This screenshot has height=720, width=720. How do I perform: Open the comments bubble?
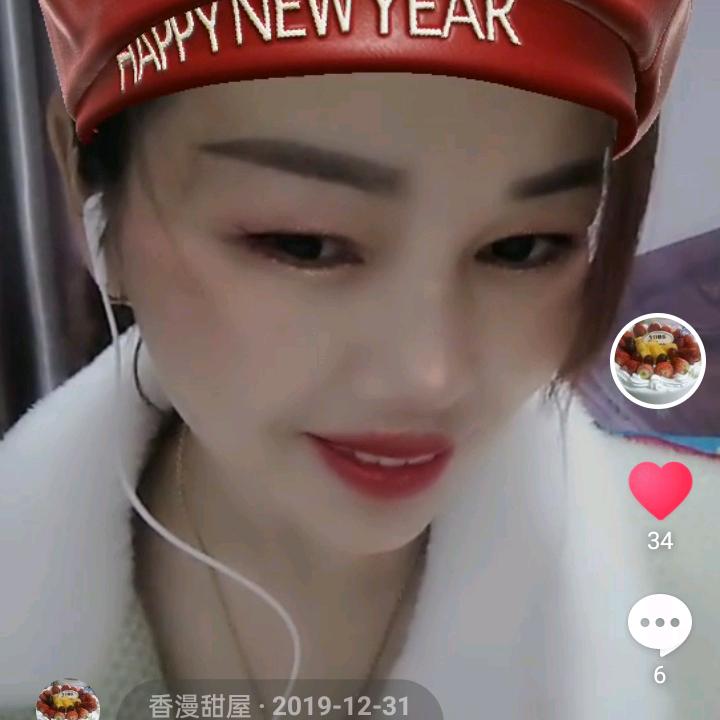(660, 624)
